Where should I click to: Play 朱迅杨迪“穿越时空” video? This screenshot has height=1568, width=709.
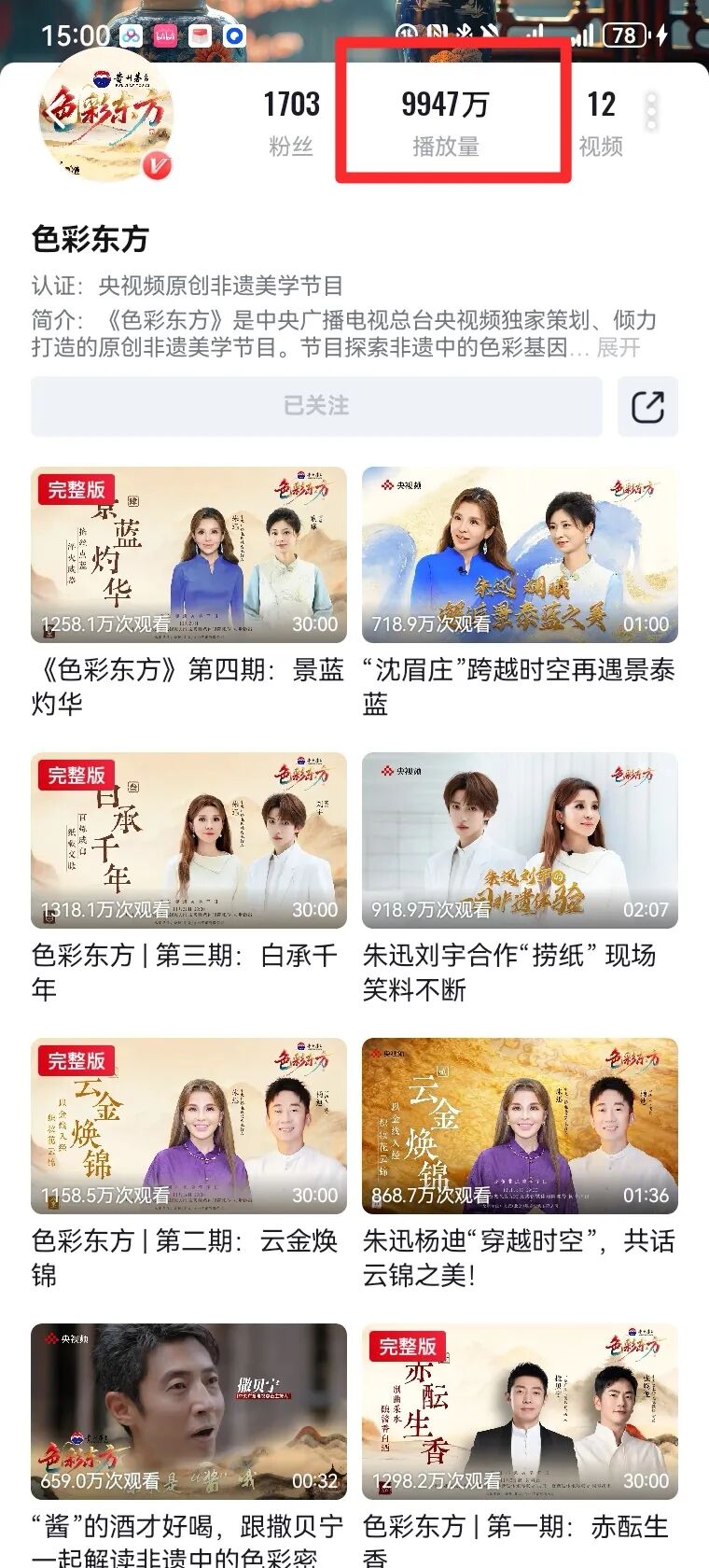[x=520, y=1126]
